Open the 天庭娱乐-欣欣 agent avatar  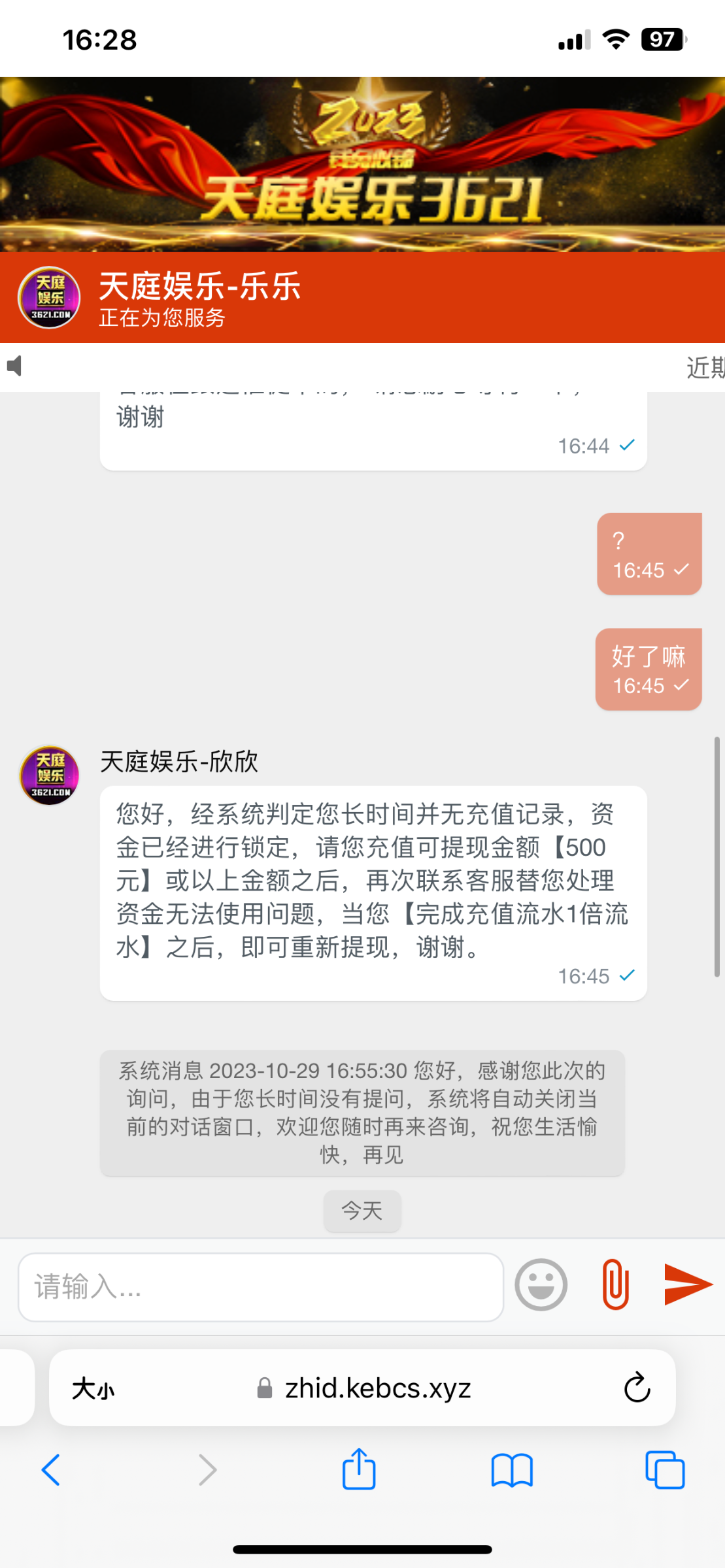click(x=49, y=775)
